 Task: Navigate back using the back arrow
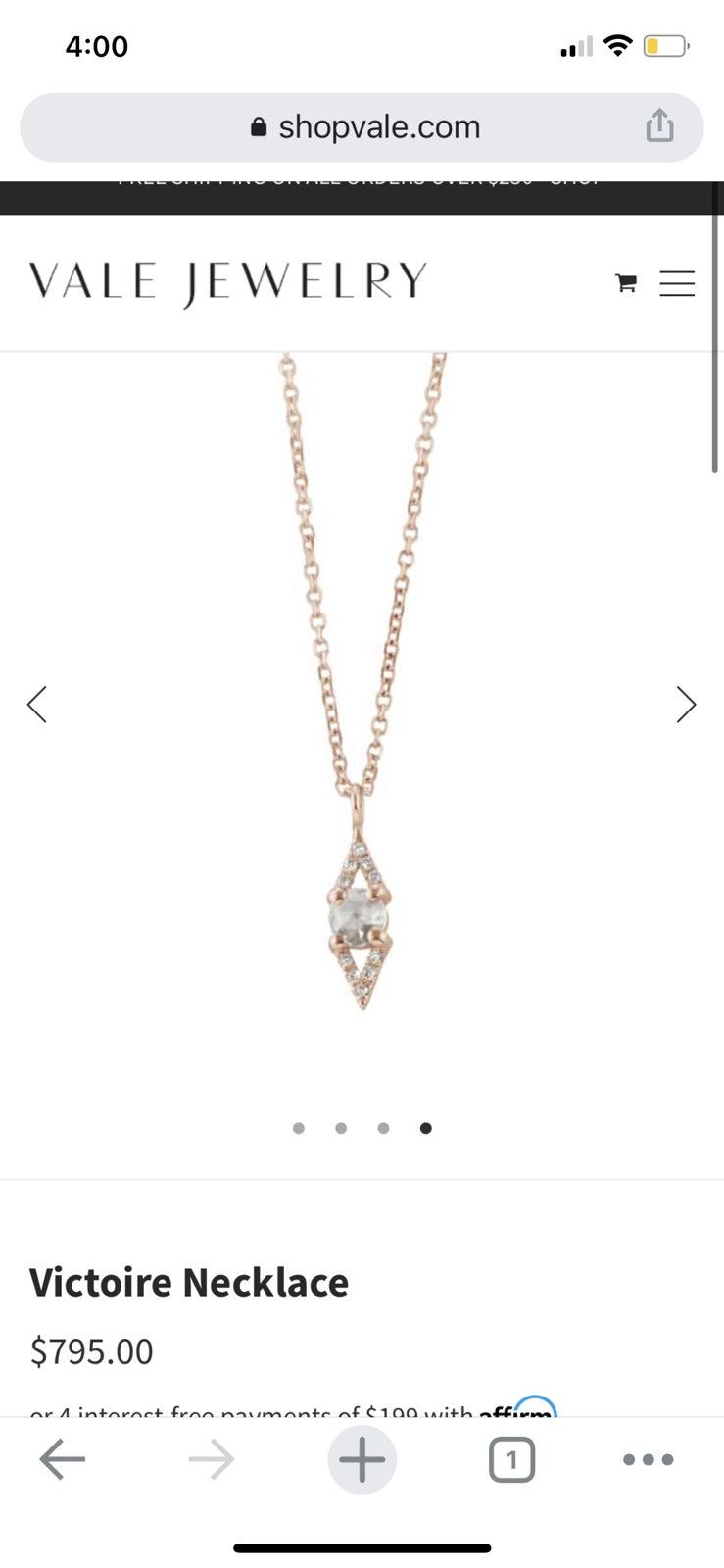(x=62, y=1458)
